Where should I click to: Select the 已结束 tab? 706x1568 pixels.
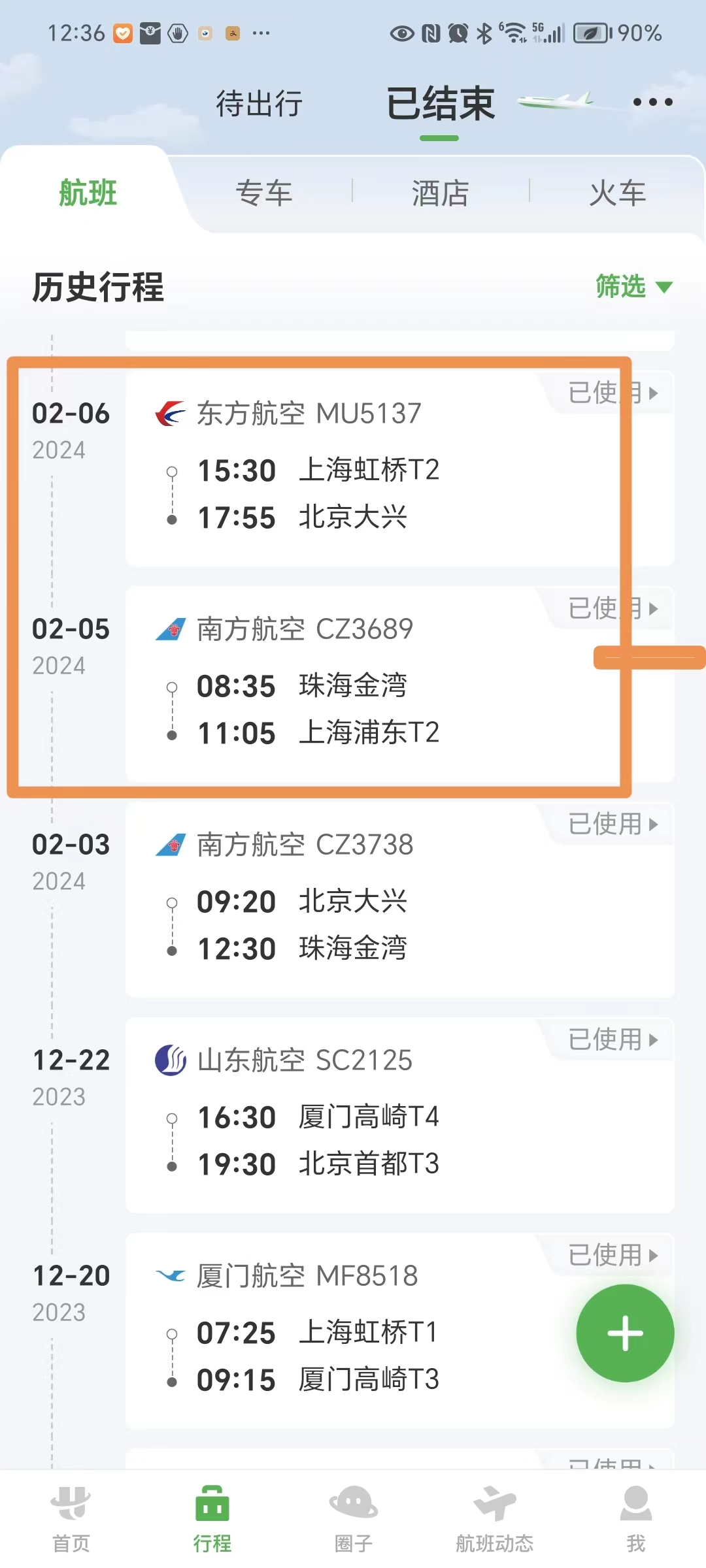pos(440,103)
